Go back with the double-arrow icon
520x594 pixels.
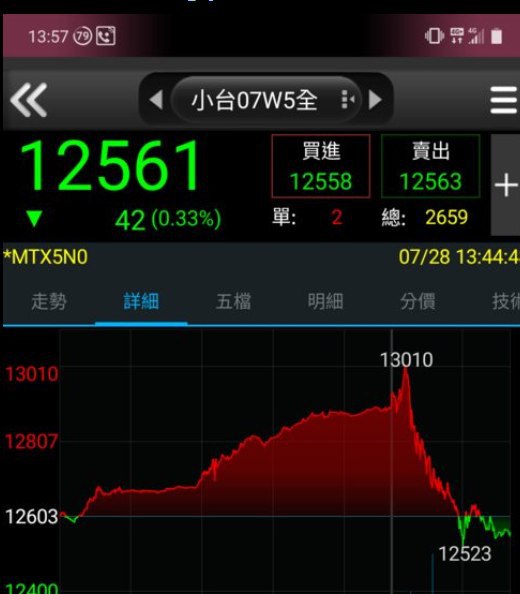coord(29,100)
